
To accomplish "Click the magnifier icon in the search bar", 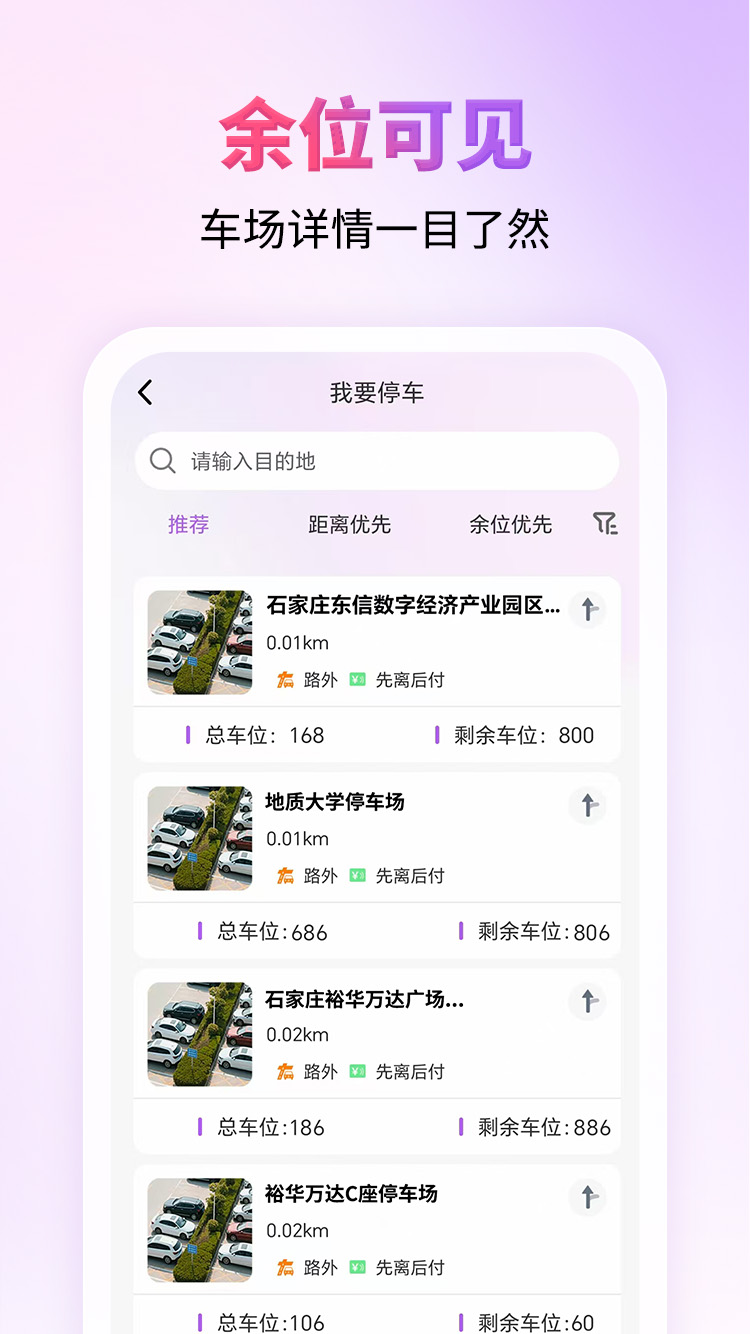I will pos(162,461).
